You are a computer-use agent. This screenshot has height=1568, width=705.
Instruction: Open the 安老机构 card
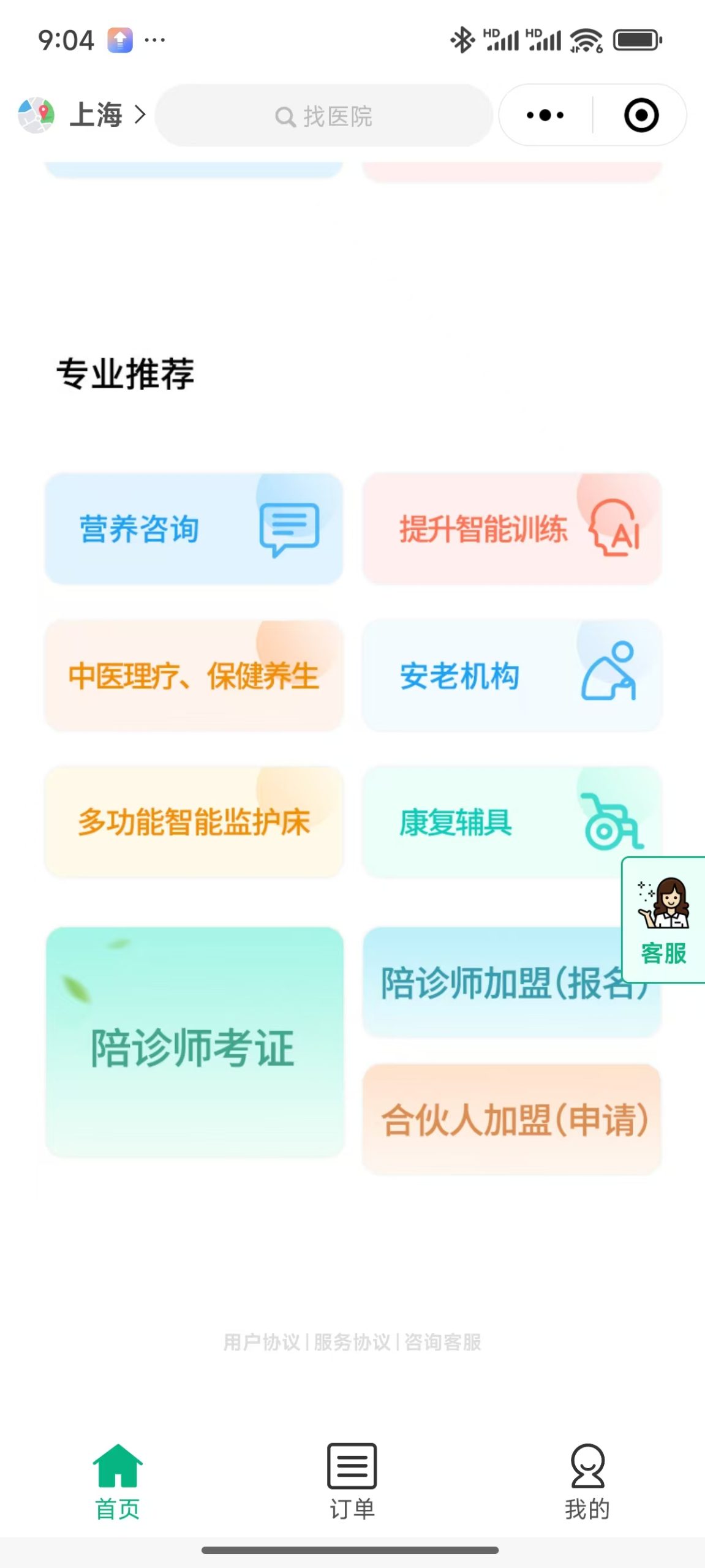point(511,676)
